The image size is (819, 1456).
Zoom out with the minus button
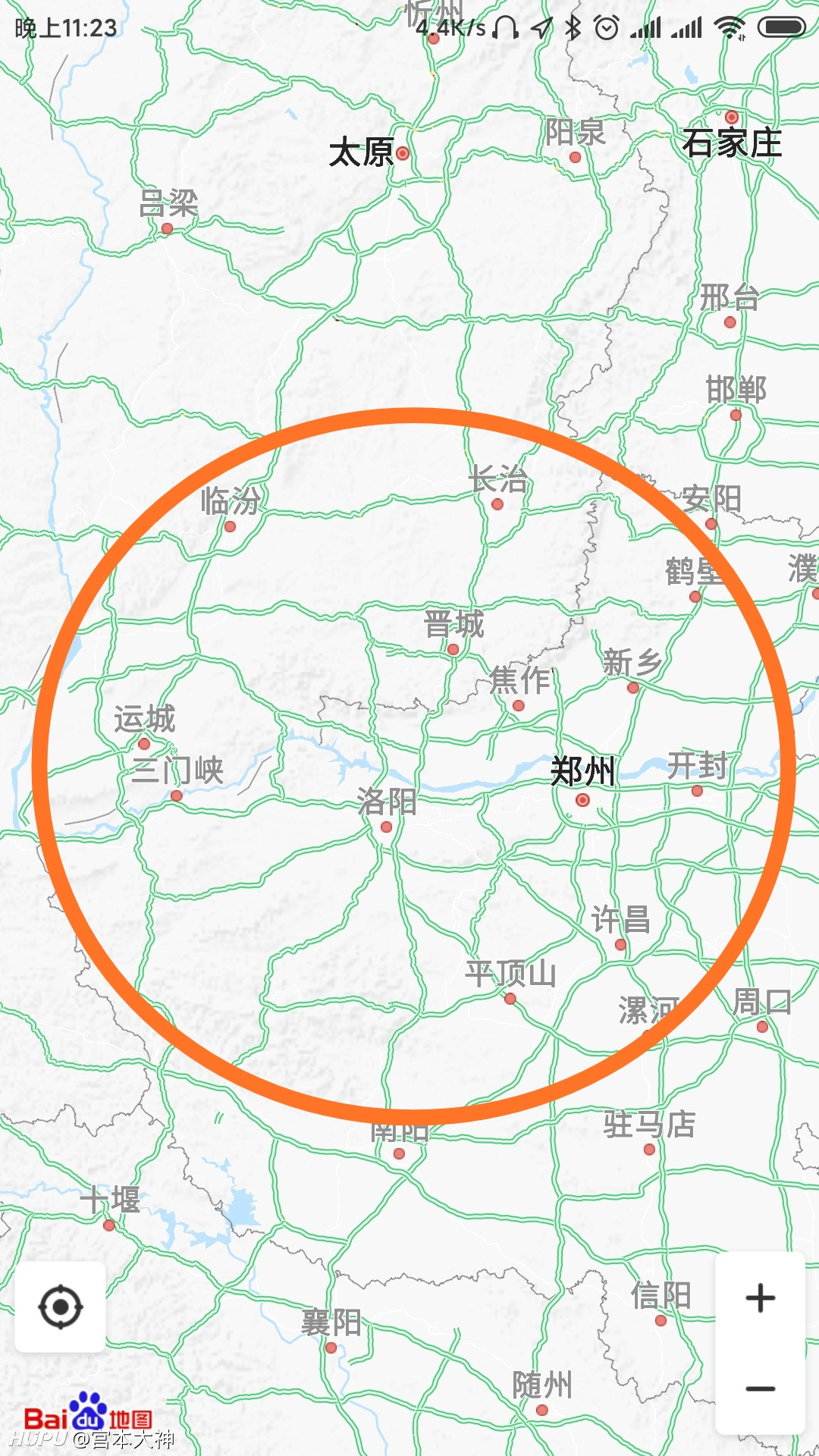coord(760,1389)
